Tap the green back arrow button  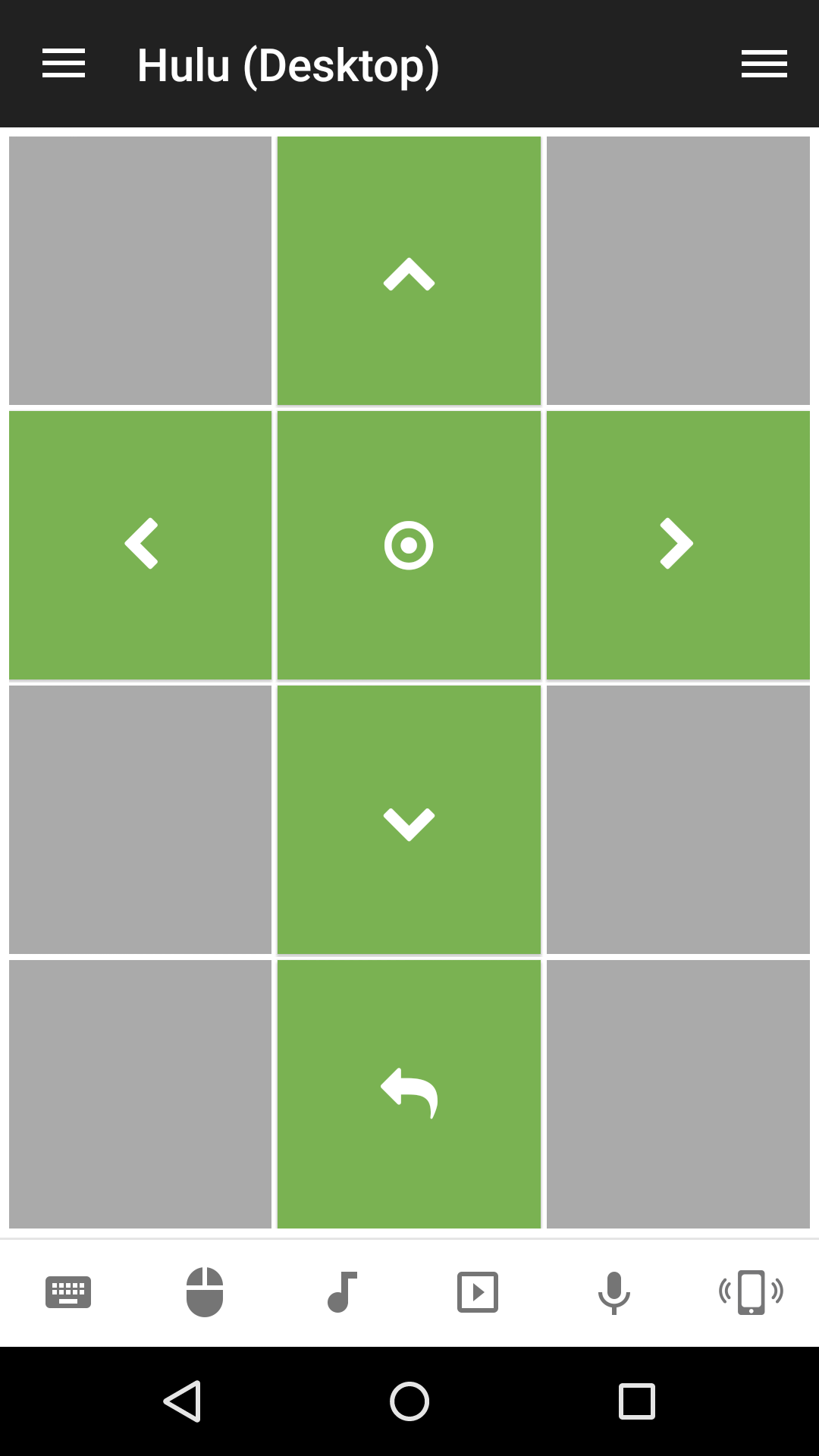(x=409, y=1094)
